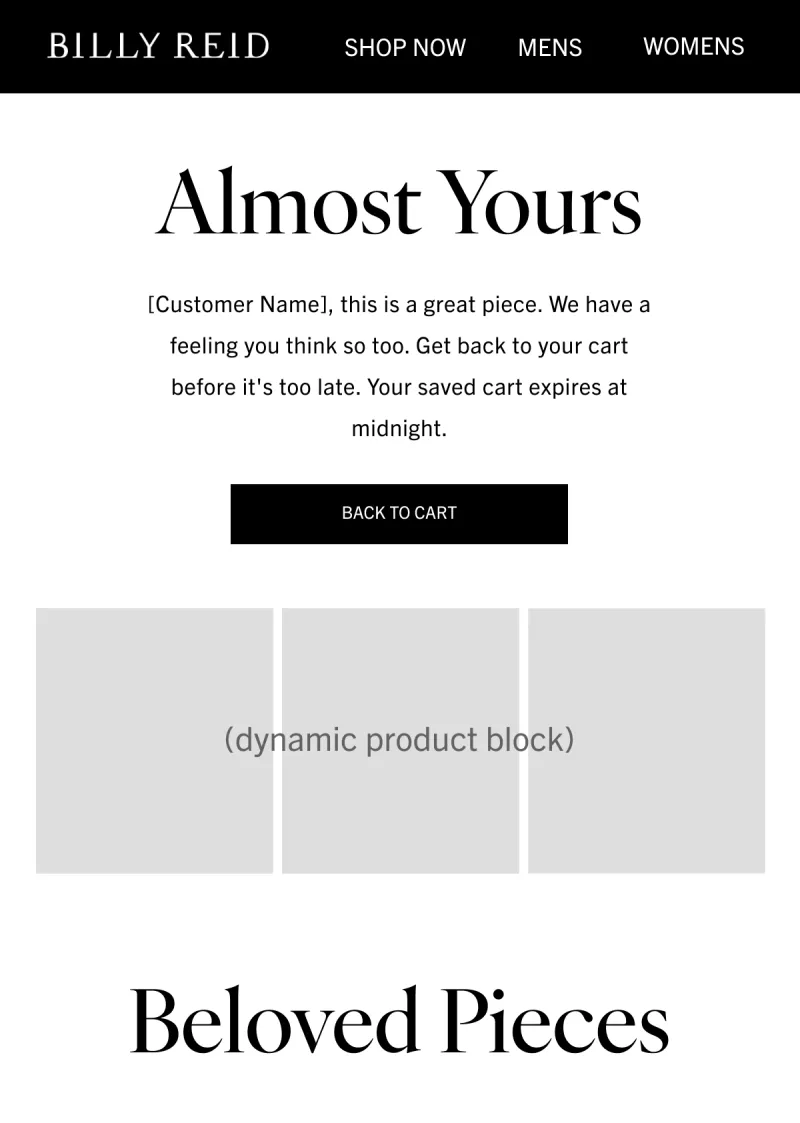Image resolution: width=800 pixels, height=1123 pixels.
Task: Go to the WOMENS section
Action: pos(693,46)
